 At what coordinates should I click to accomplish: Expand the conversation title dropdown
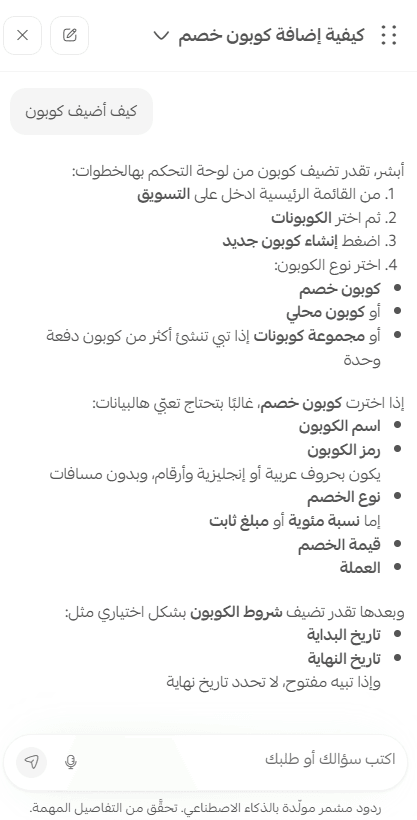point(161,36)
